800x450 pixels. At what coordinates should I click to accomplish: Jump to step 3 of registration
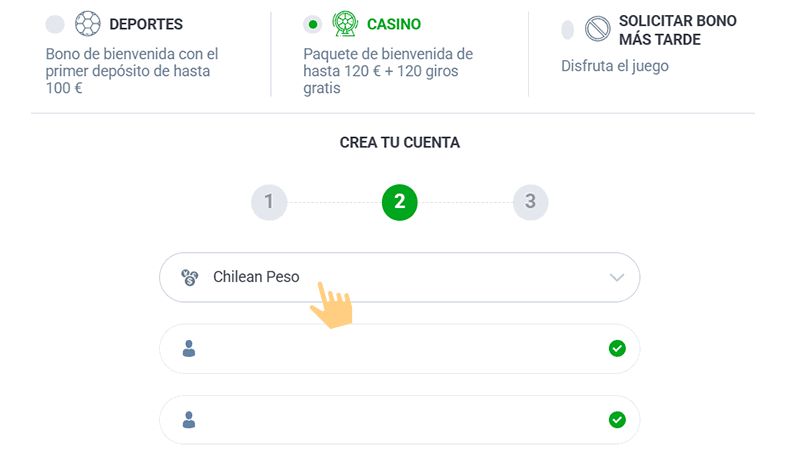[x=530, y=202]
